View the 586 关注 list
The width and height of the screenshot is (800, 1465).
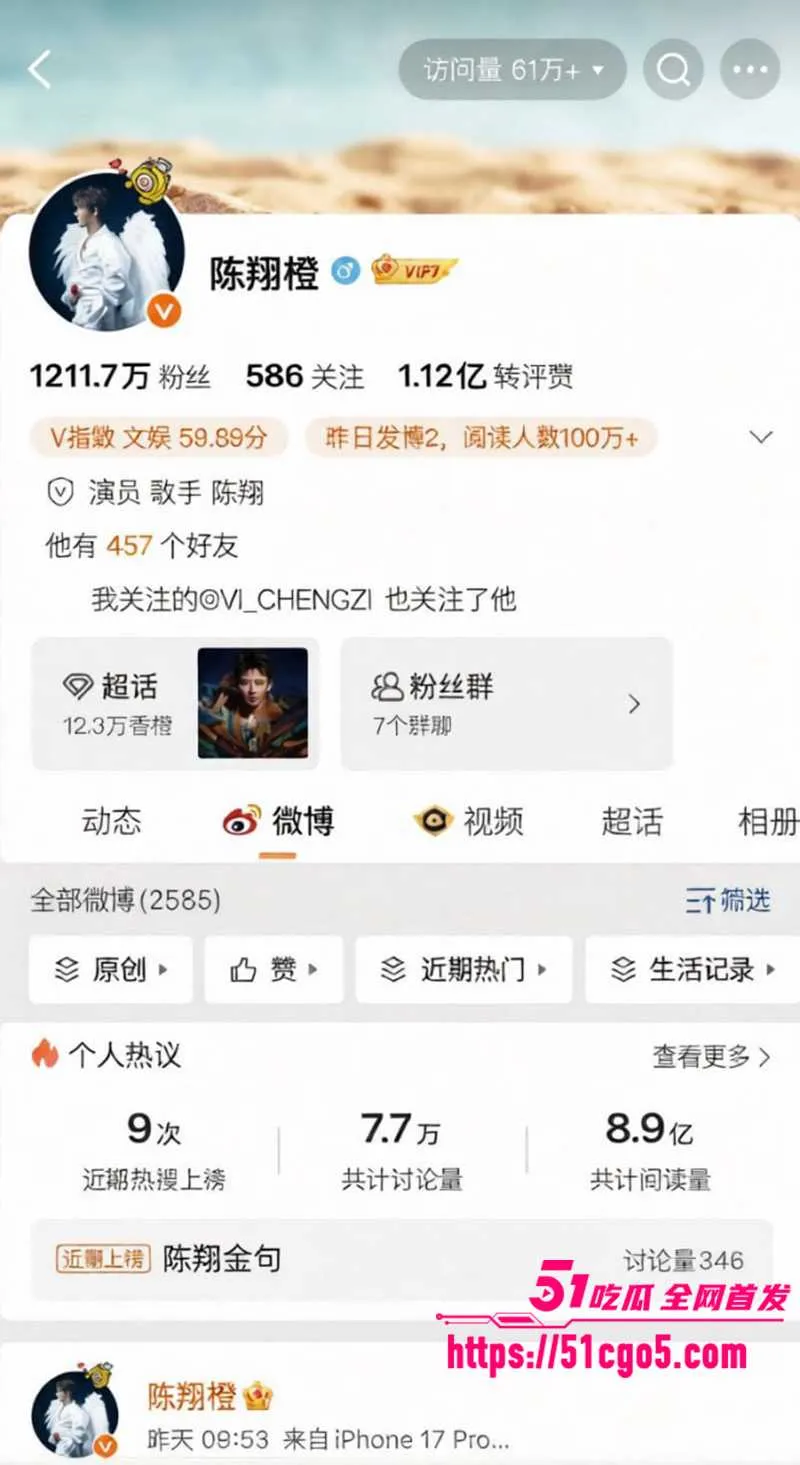click(x=305, y=377)
